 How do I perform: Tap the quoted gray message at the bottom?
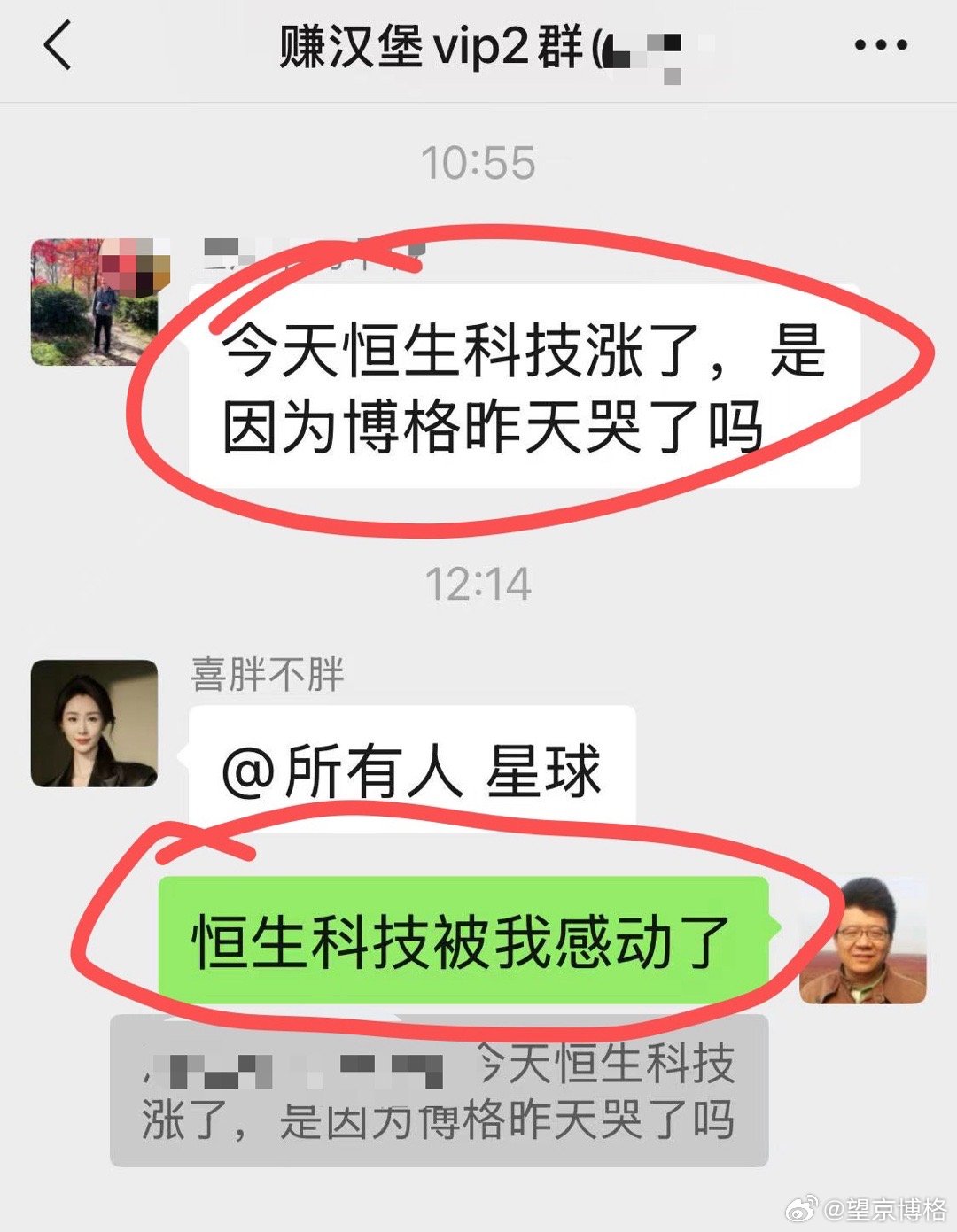pyautogui.click(x=443, y=1089)
